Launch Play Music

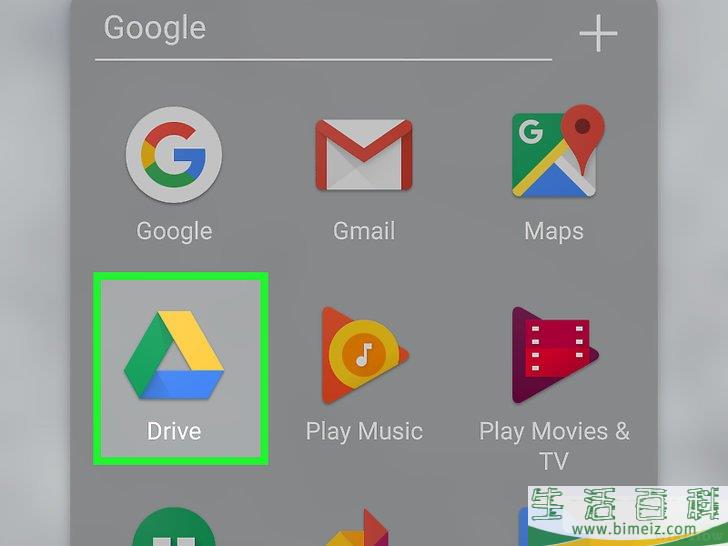pyautogui.click(x=363, y=357)
